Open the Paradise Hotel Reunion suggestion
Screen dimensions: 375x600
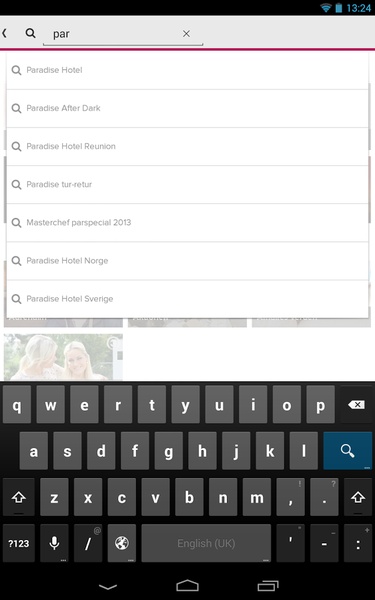point(188,147)
